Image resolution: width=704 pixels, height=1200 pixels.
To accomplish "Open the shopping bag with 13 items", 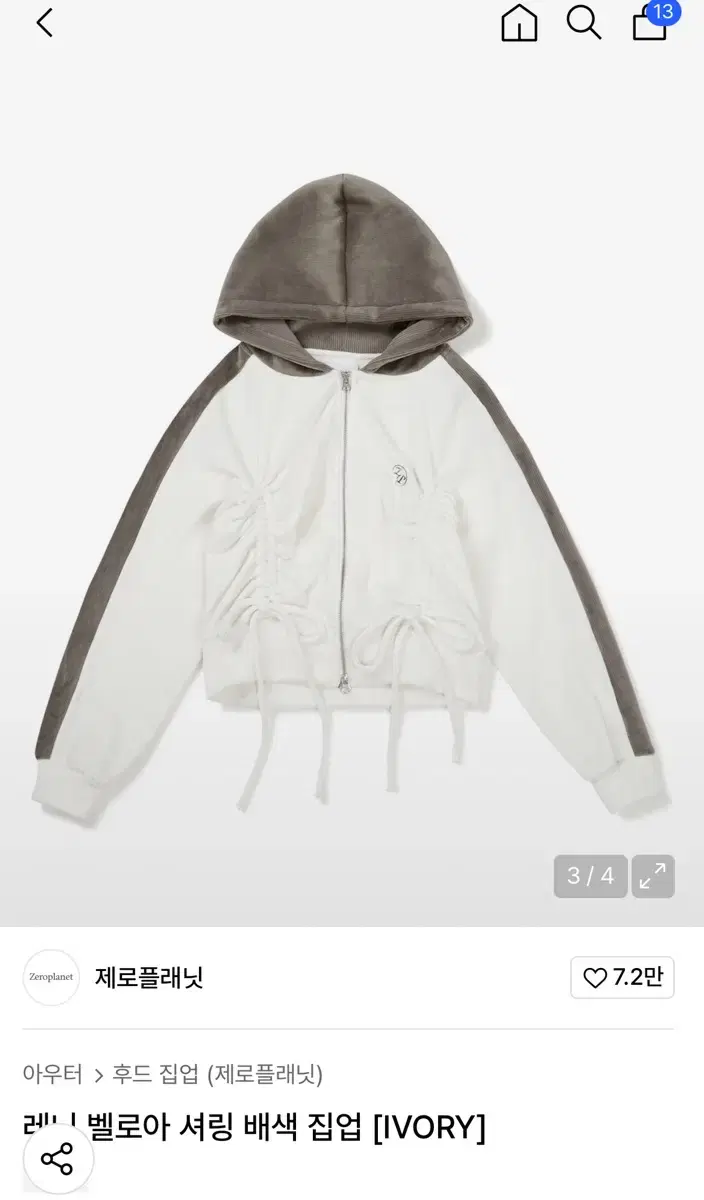I will point(651,22).
